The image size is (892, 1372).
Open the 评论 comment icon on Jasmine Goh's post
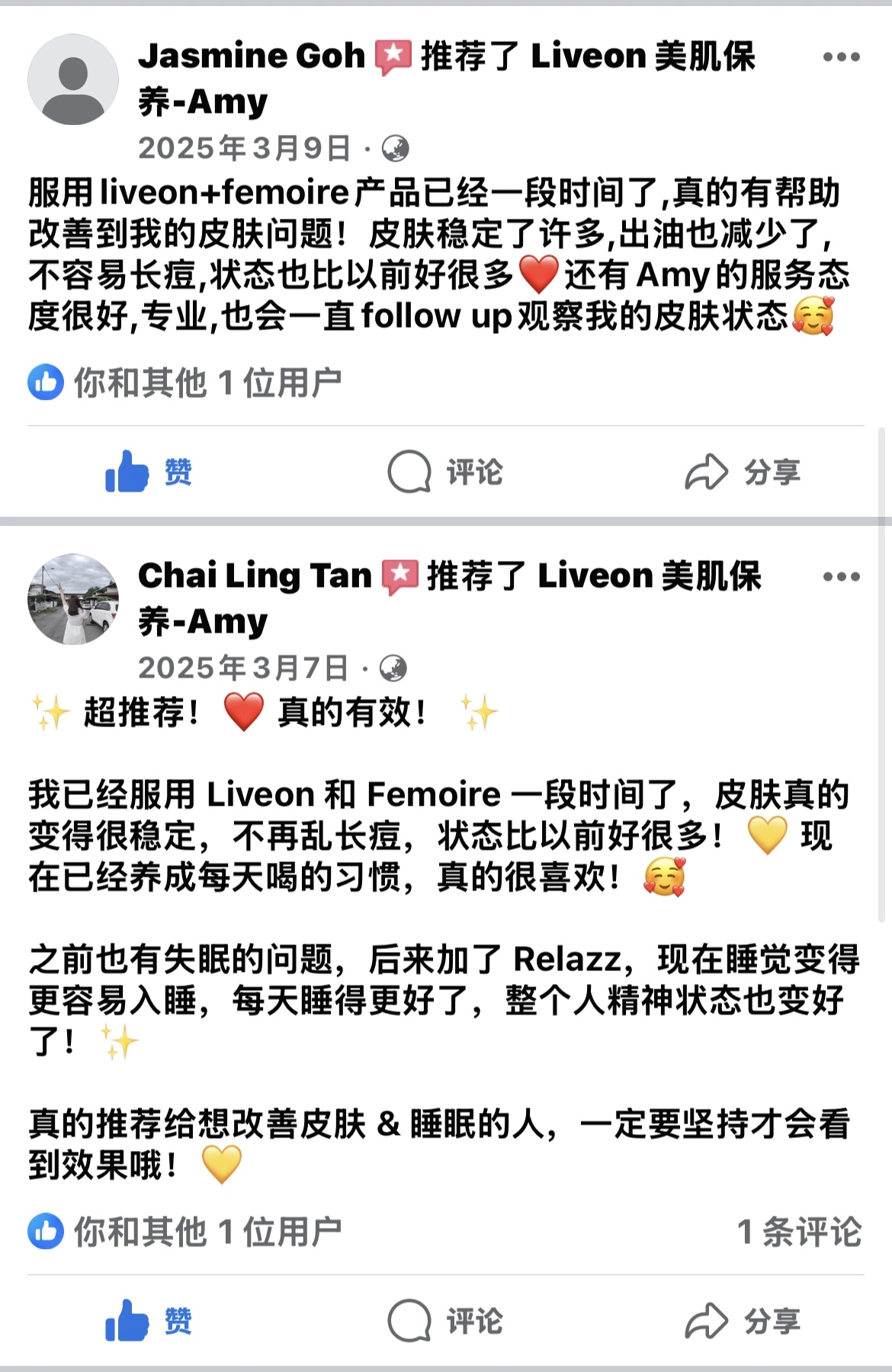tap(409, 471)
